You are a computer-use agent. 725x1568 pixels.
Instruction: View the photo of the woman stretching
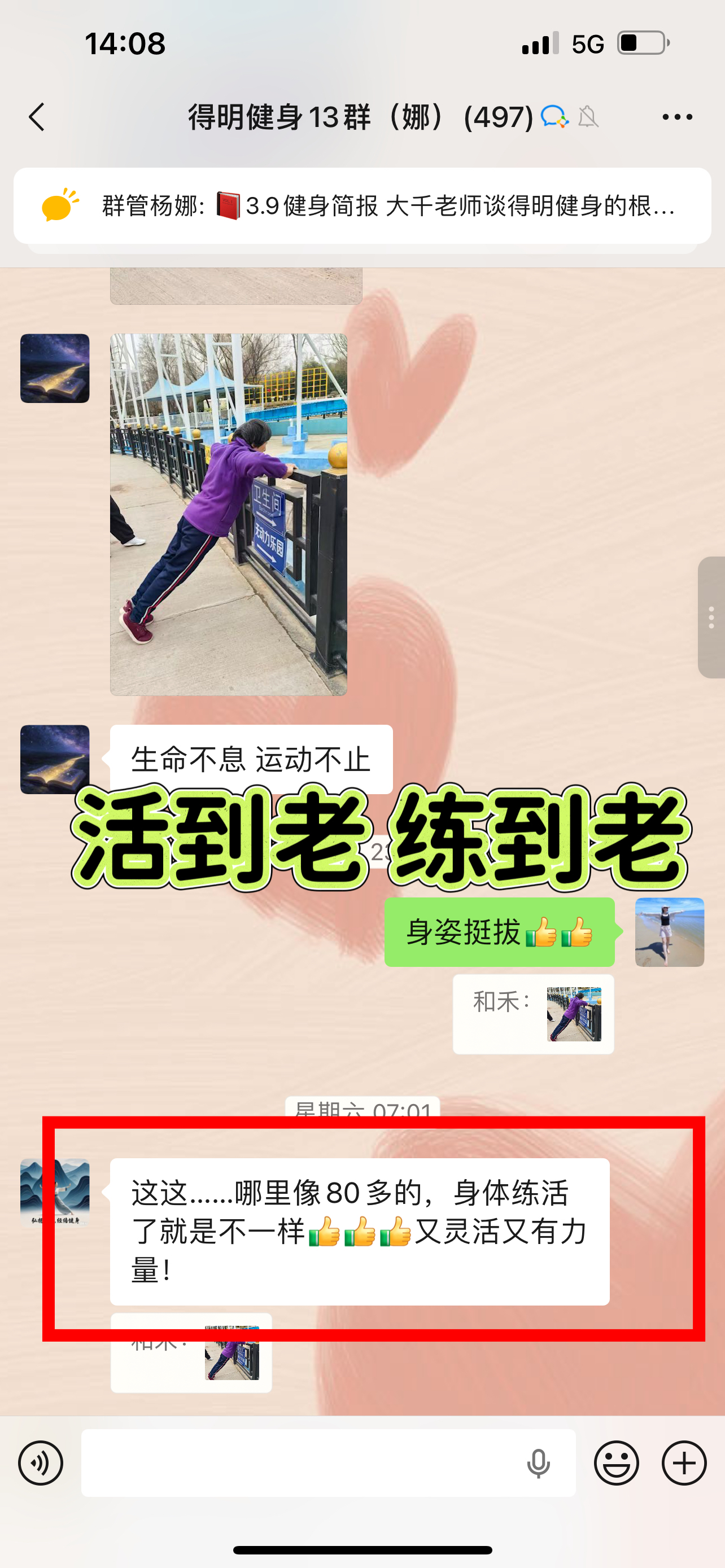[228, 514]
